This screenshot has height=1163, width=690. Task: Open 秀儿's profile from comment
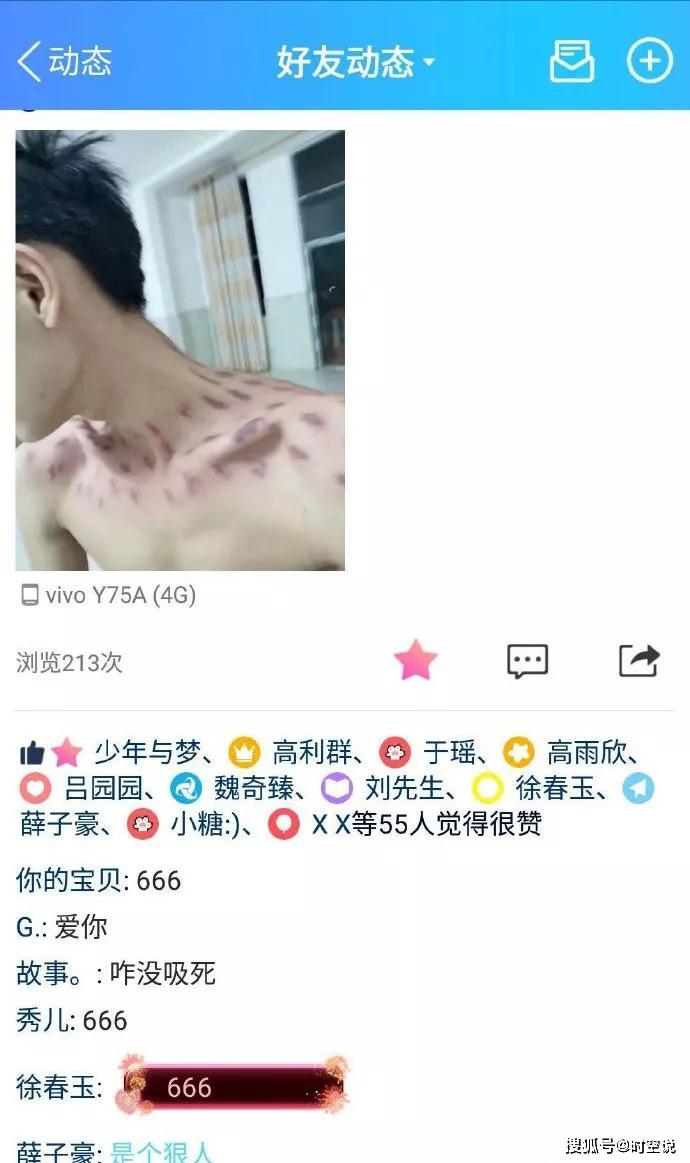[x=43, y=1021]
